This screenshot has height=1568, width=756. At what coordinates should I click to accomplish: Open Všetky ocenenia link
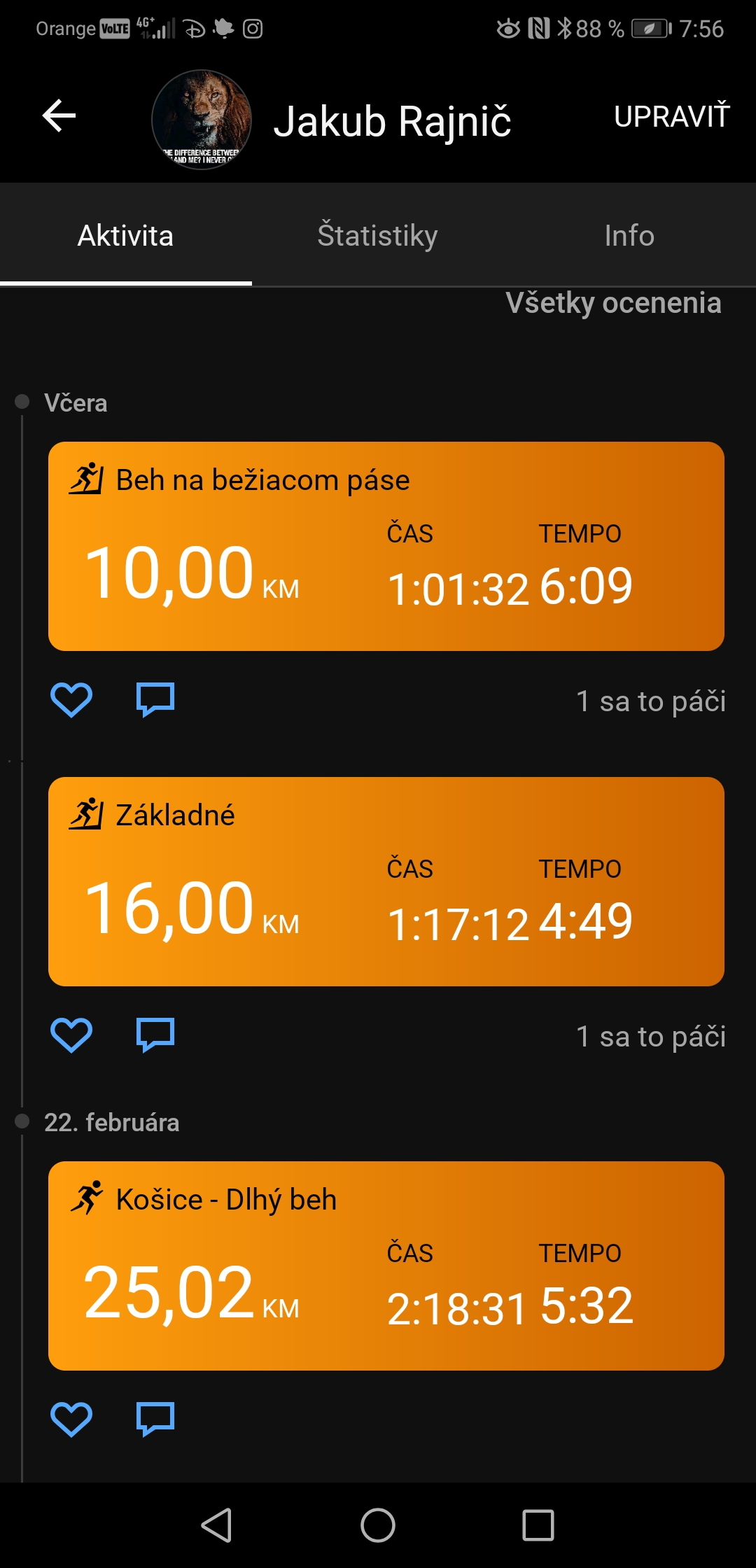(x=613, y=302)
